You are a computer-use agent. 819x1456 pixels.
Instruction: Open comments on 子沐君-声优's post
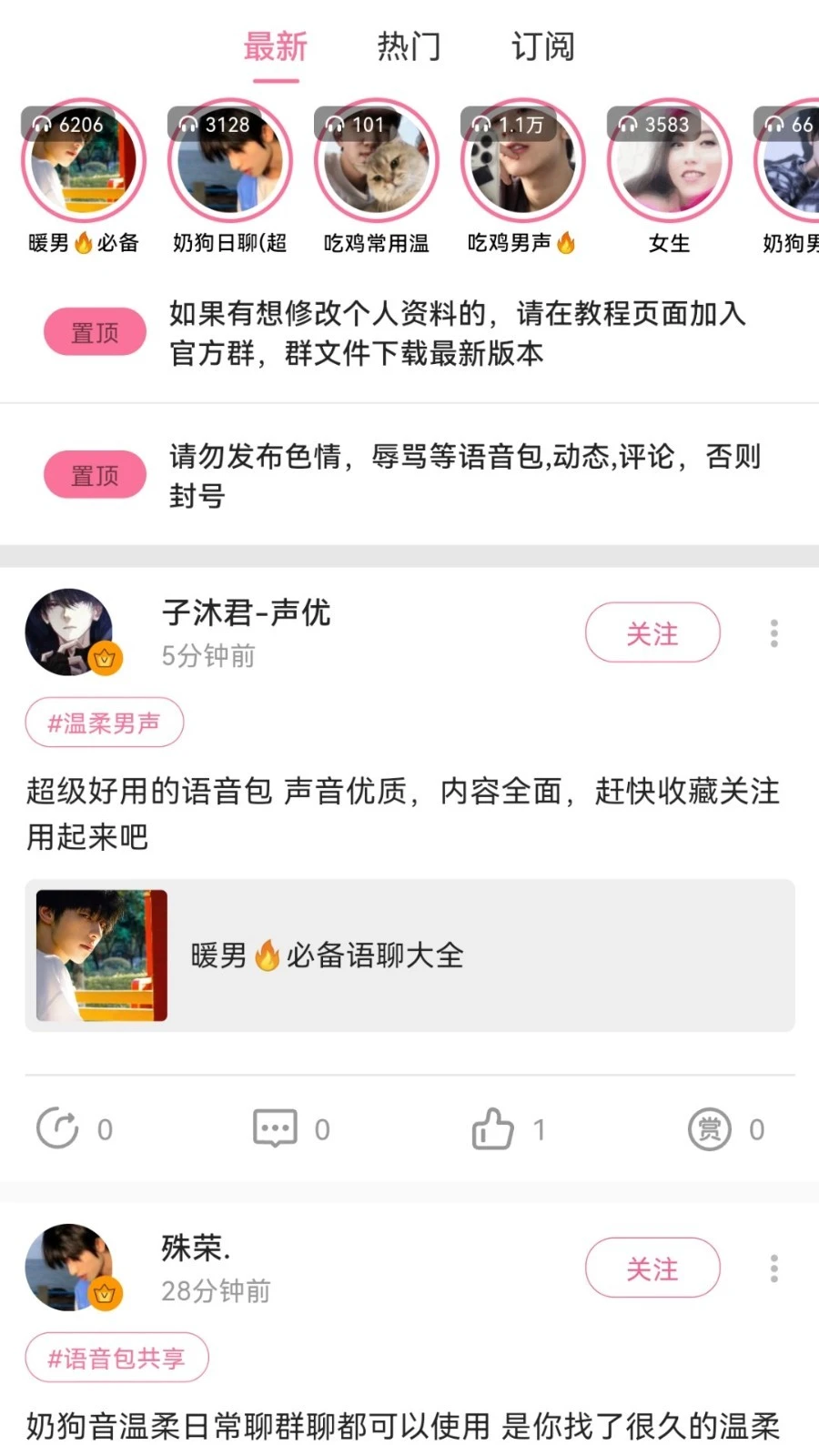(x=273, y=1128)
